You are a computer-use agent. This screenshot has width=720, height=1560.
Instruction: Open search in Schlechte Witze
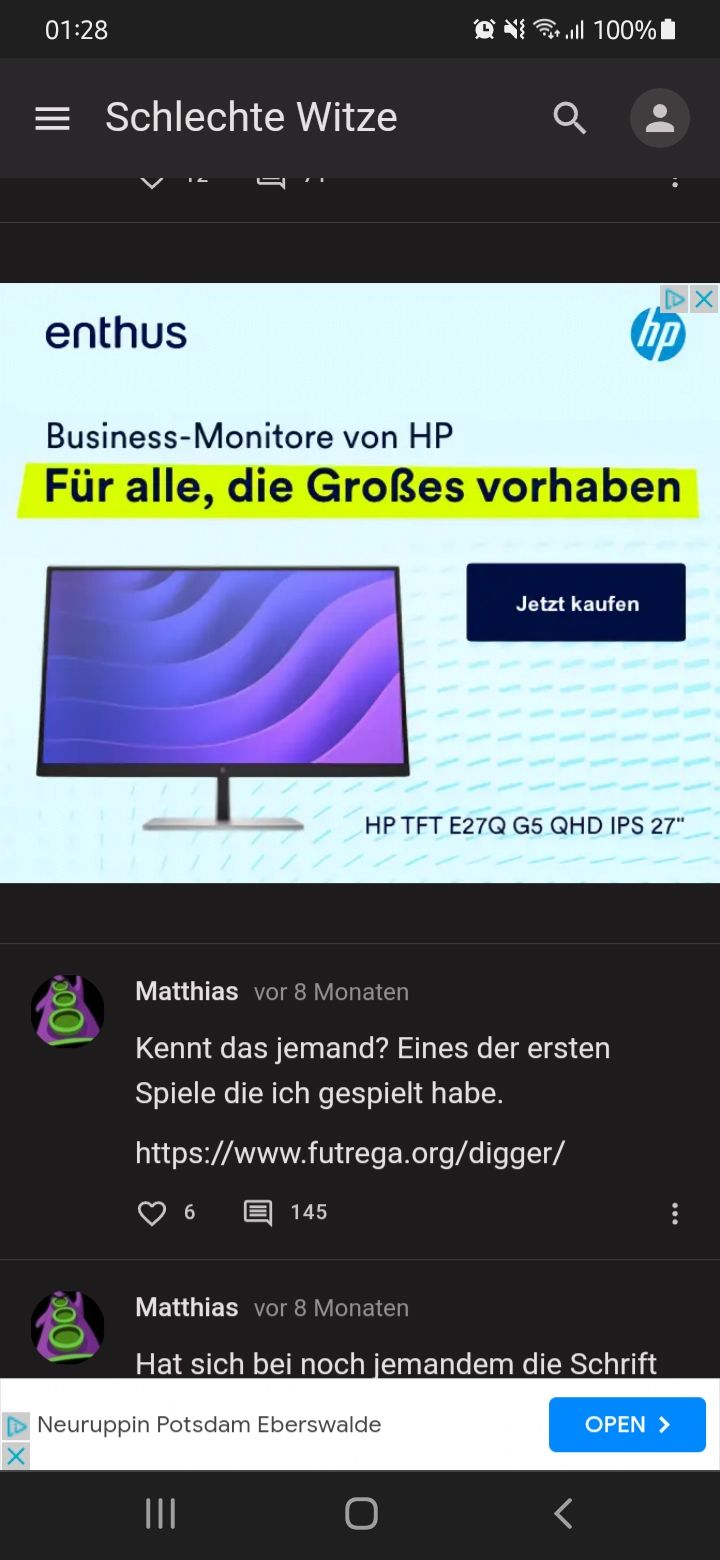pyautogui.click(x=569, y=118)
